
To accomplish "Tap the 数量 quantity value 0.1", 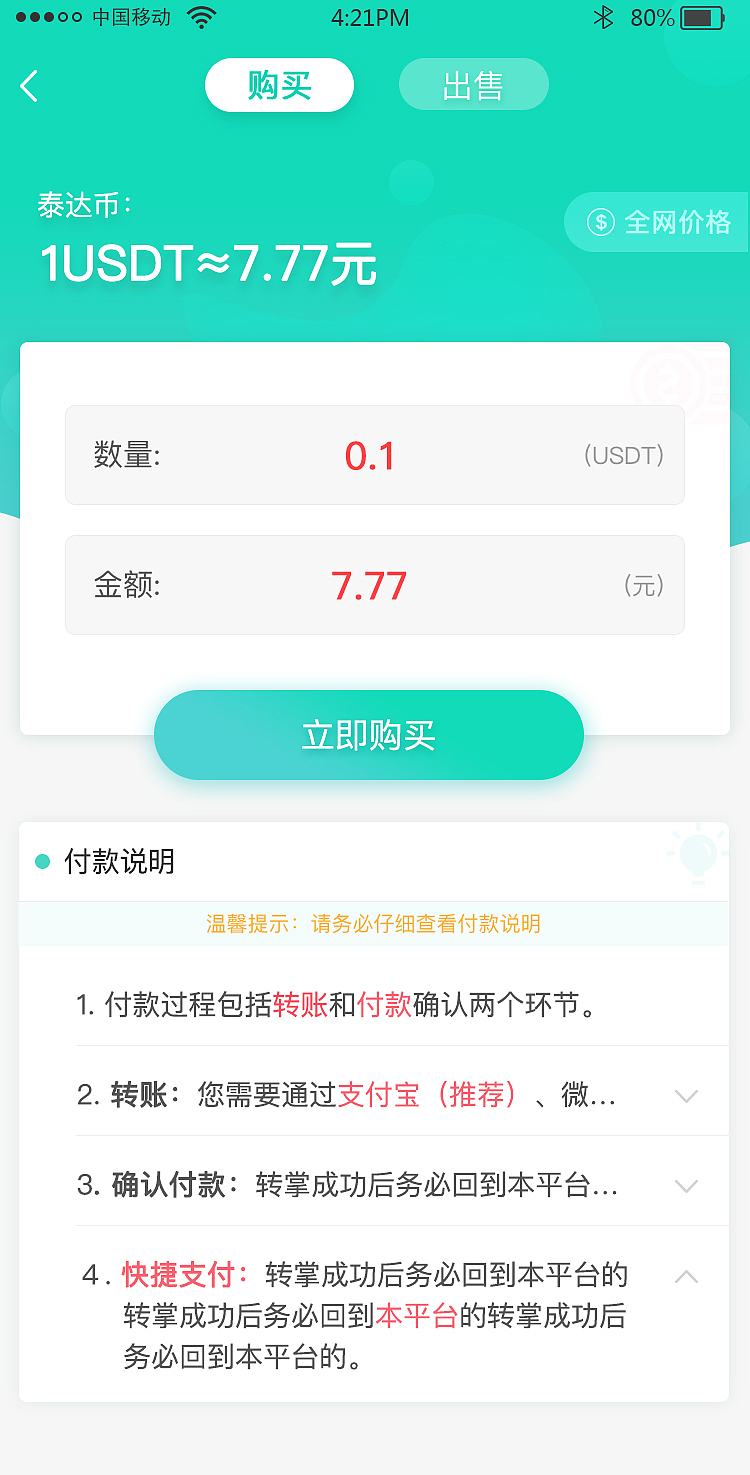I will (369, 455).
